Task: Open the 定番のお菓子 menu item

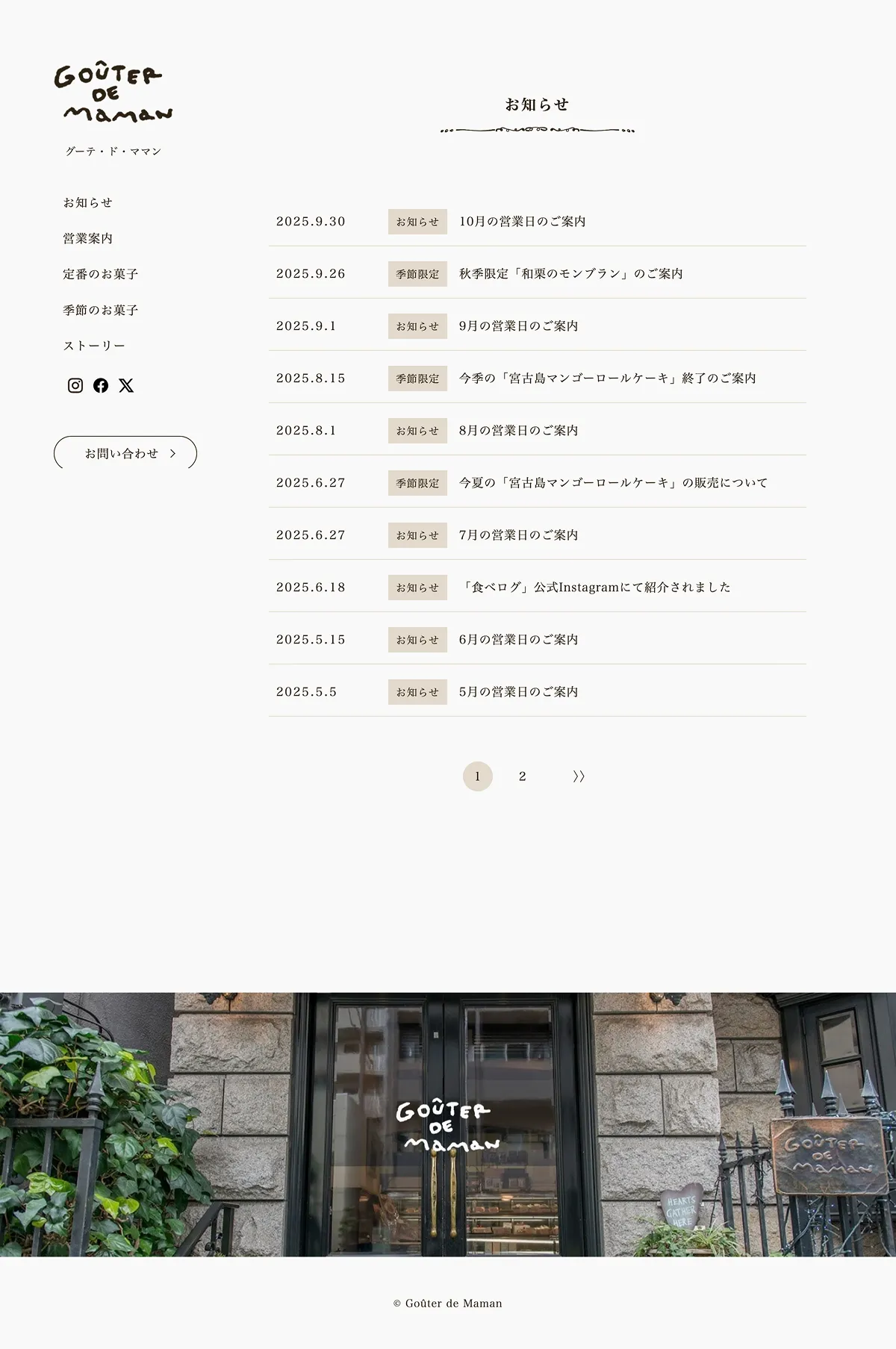Action: (x=100, y=274)
